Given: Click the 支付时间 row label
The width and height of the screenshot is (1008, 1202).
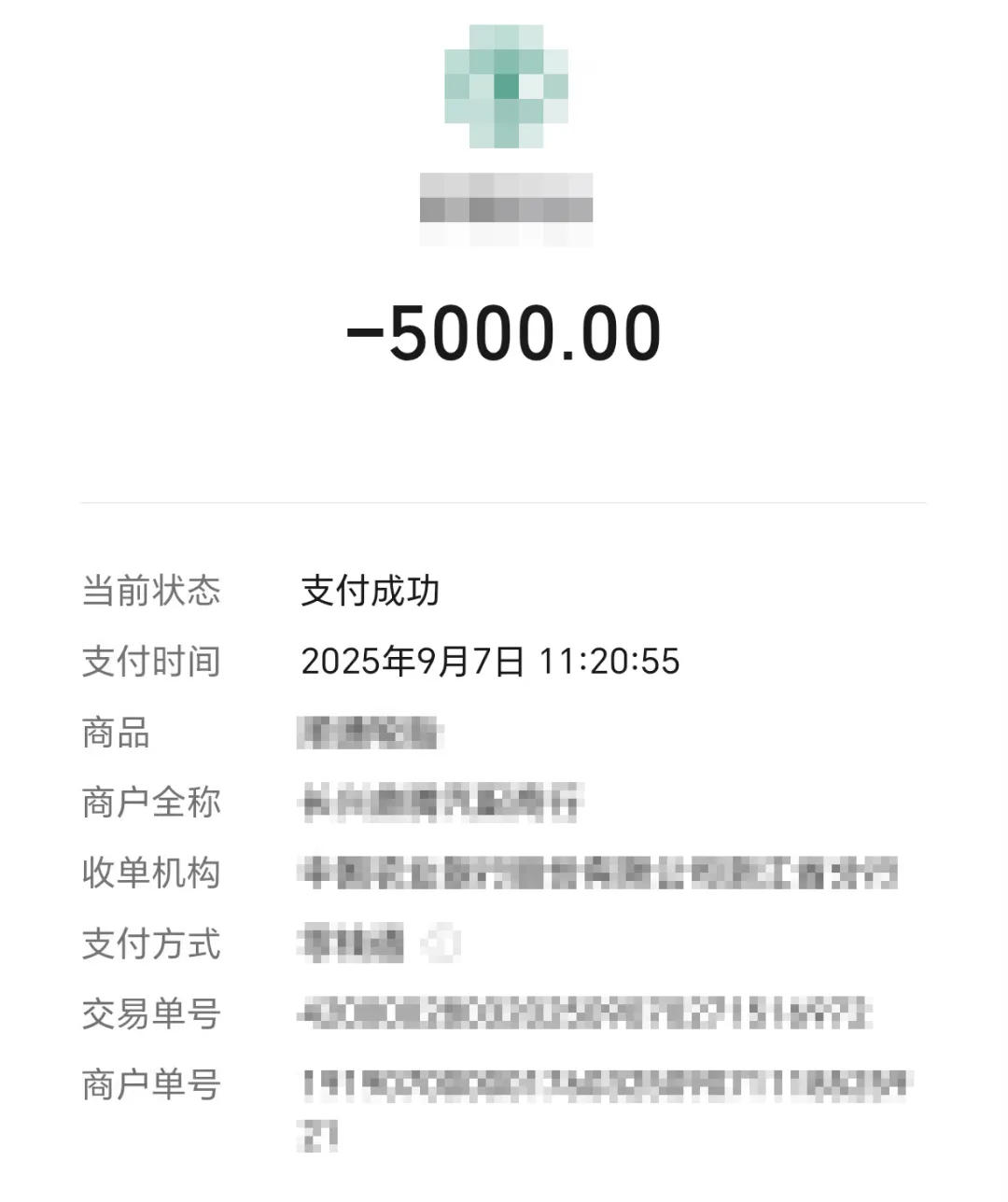Looking at the screenshot, I should 151,662.
